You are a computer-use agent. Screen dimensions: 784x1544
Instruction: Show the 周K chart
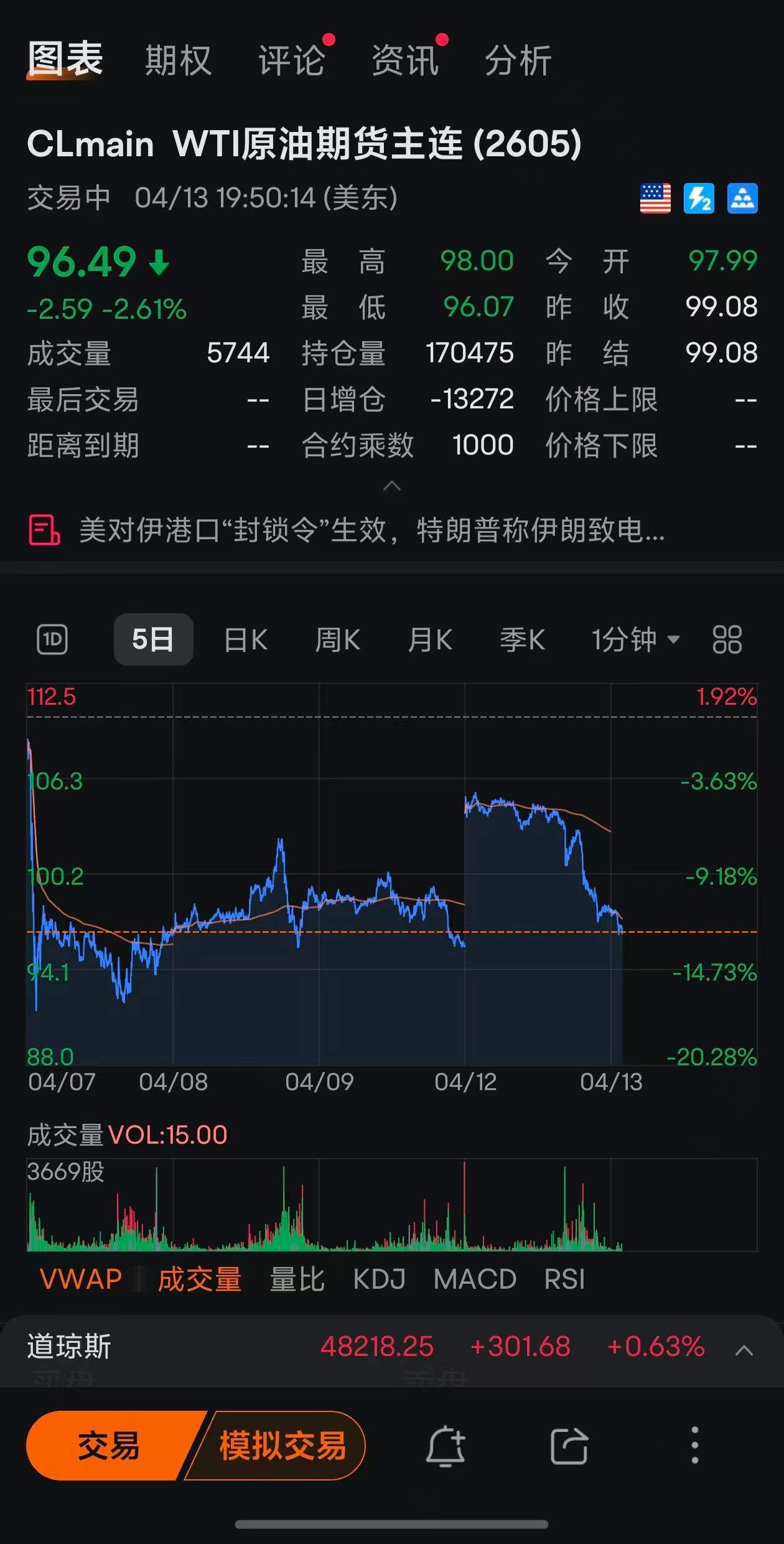click(x=337, y=640)
